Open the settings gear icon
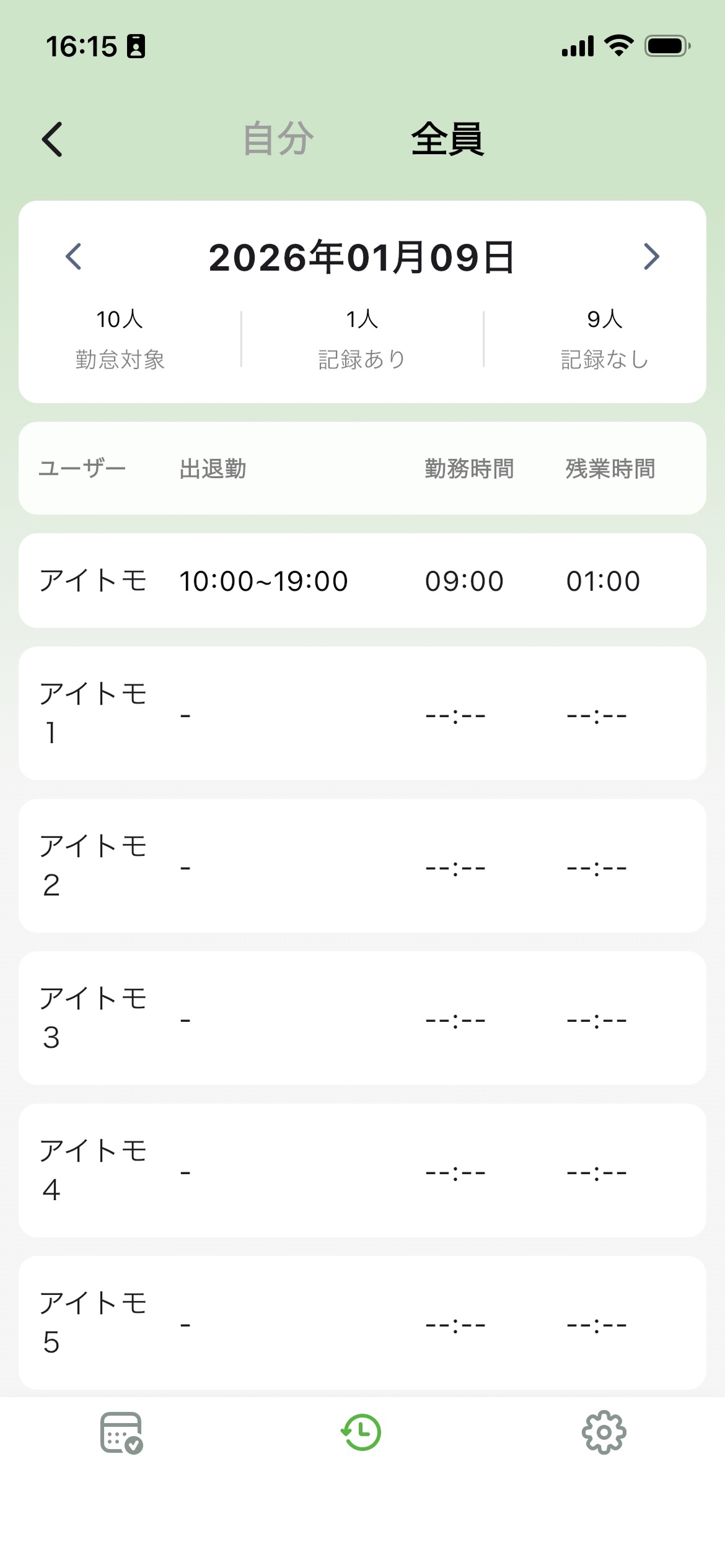Screen dimensions: 725x1568 [x=604, y=1432]
